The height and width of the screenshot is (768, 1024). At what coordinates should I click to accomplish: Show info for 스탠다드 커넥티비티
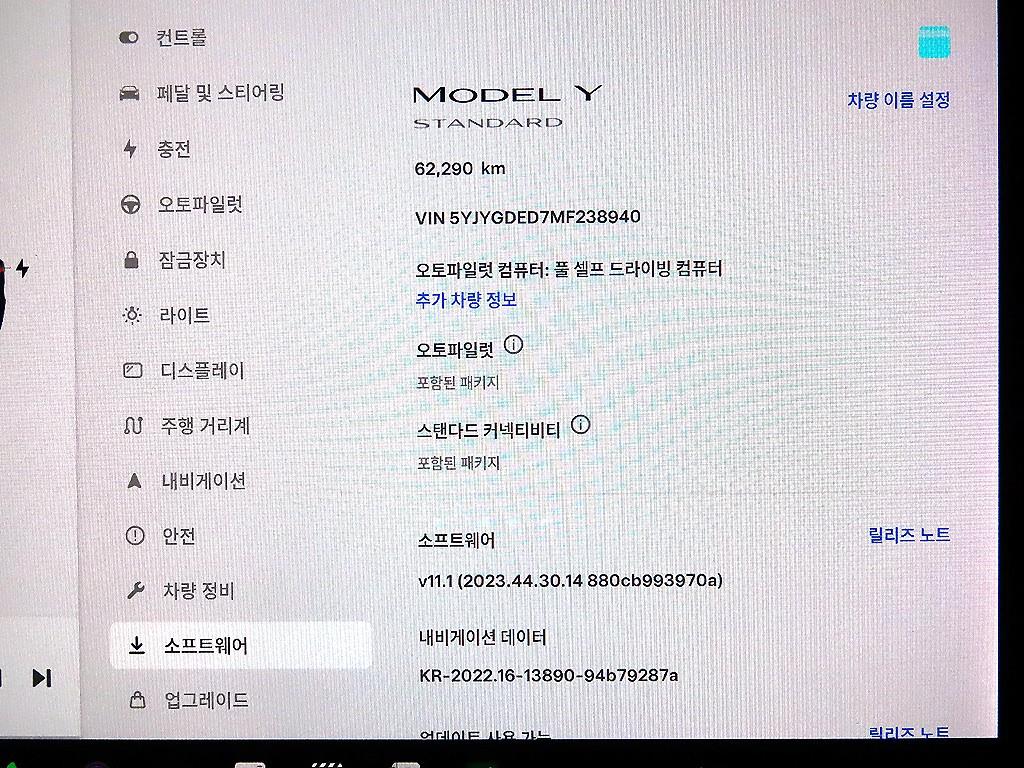581,425
